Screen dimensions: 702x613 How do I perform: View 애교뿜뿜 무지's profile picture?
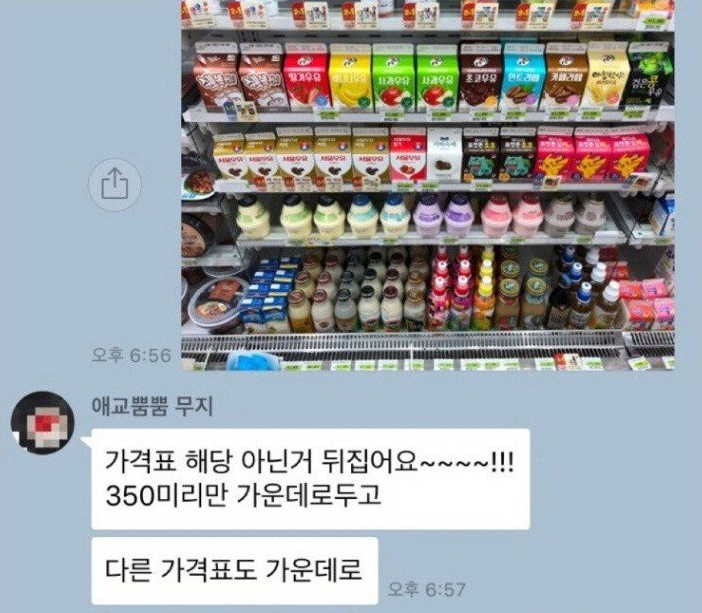41,424
